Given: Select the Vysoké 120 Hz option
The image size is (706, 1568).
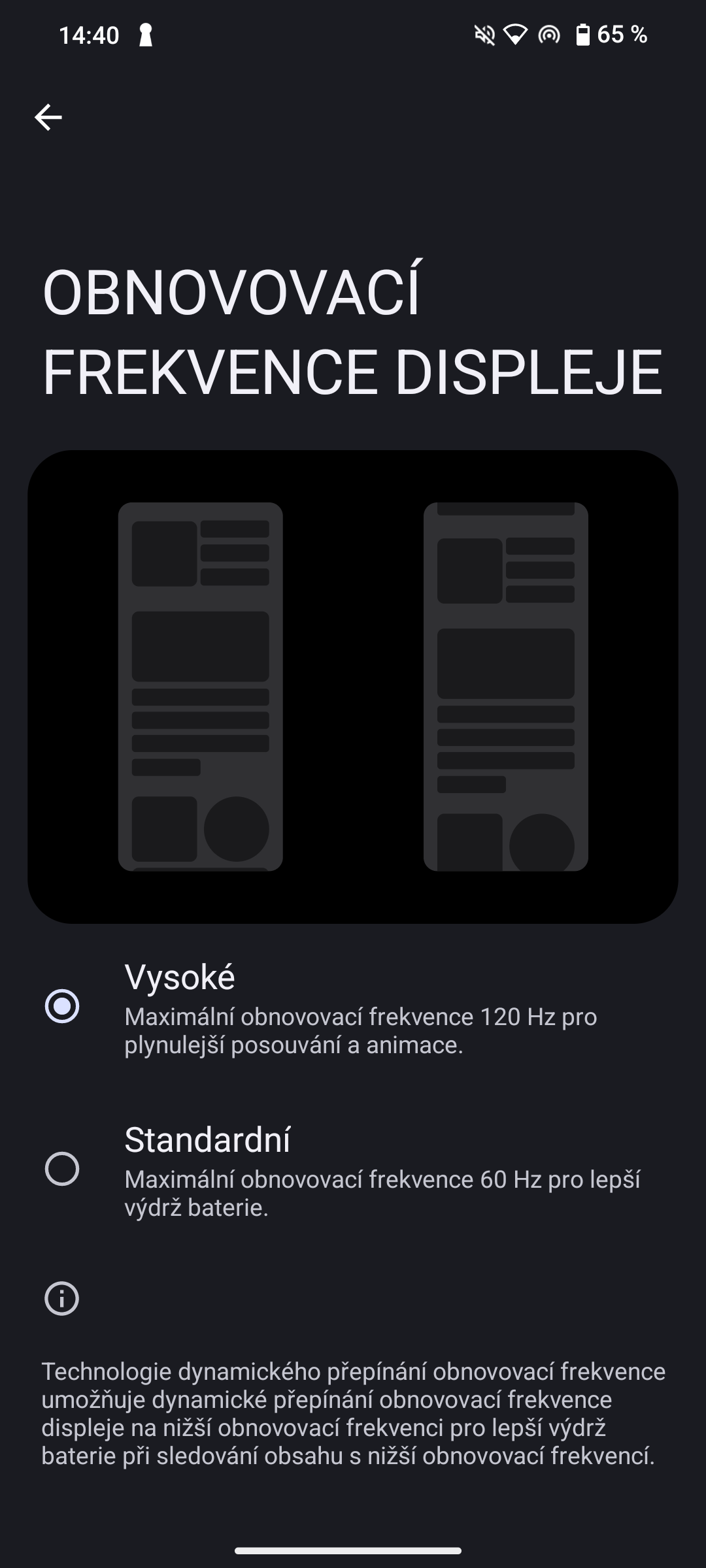Looking at the screenshot, I should tap(62, 1006).
